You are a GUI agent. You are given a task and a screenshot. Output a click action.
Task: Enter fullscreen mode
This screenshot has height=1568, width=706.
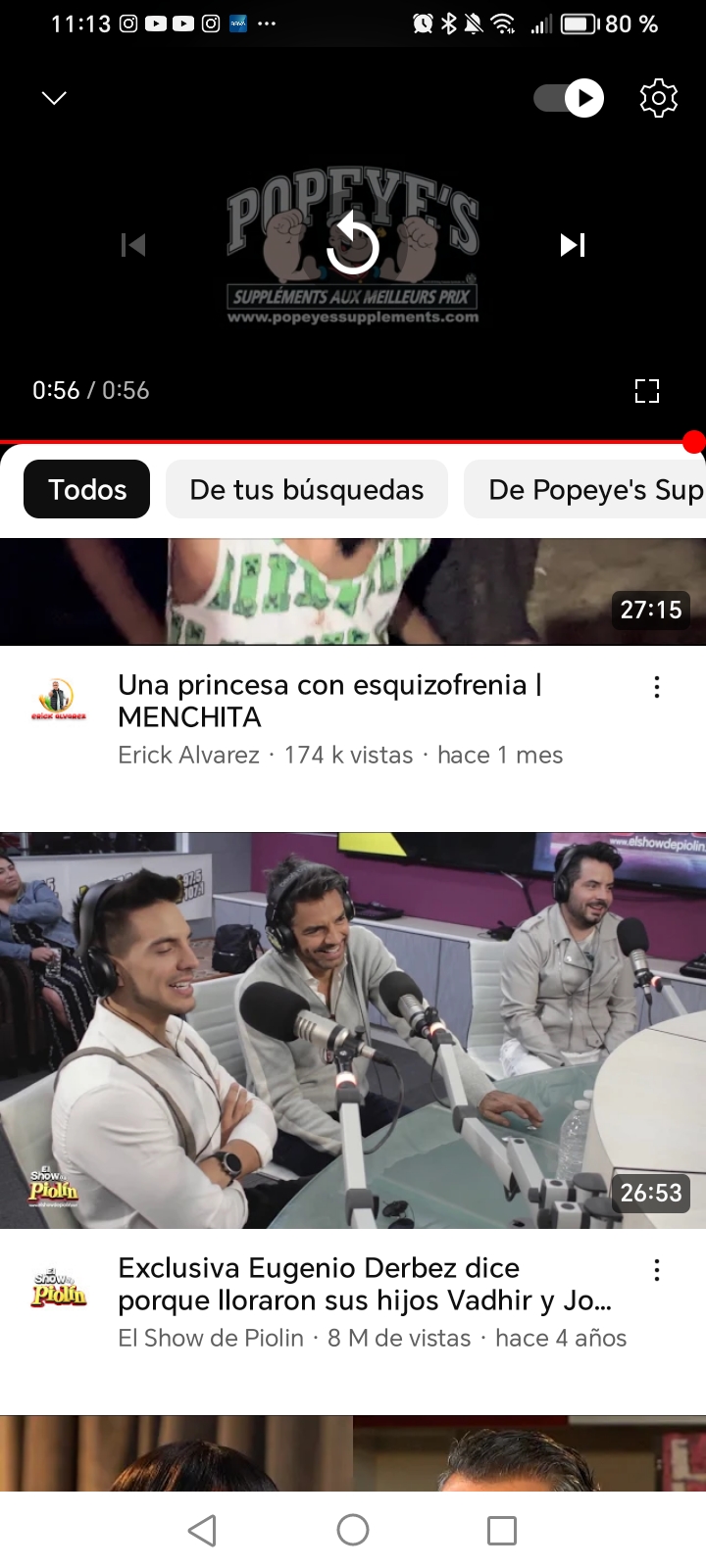click(x=647, y=391)
